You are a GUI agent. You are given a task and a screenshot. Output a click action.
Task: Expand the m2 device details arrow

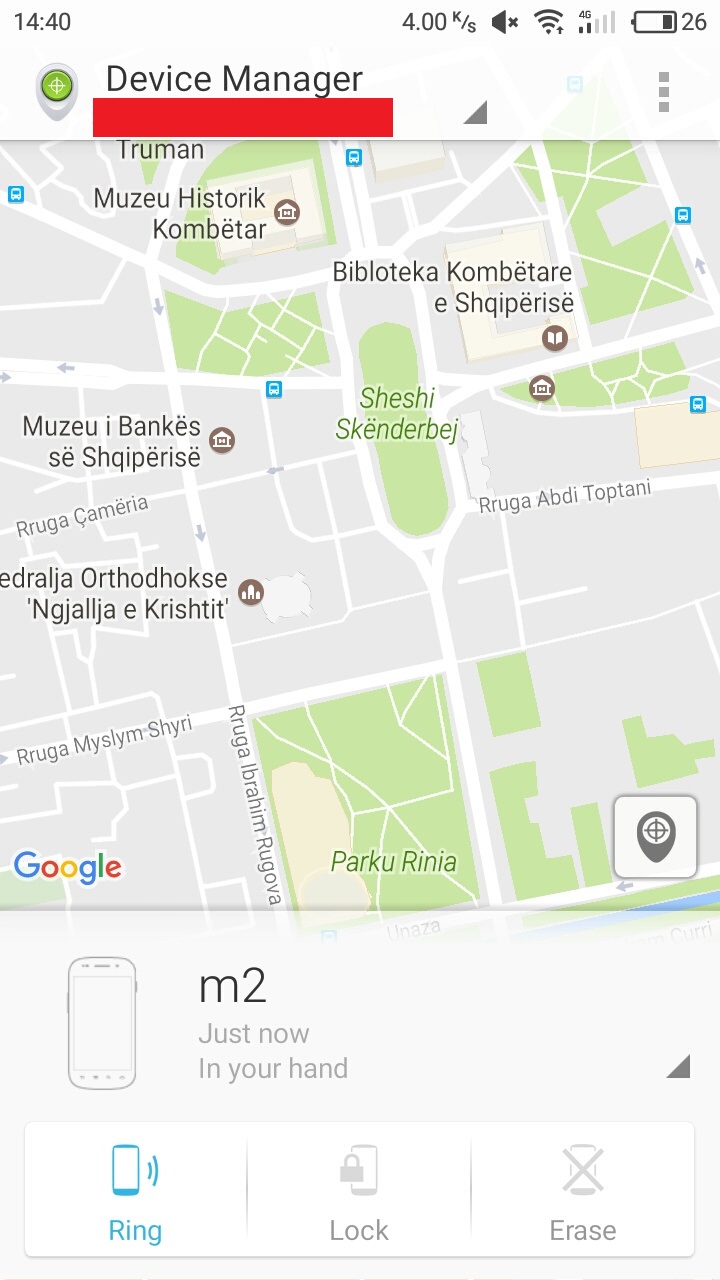[678, 1066]
